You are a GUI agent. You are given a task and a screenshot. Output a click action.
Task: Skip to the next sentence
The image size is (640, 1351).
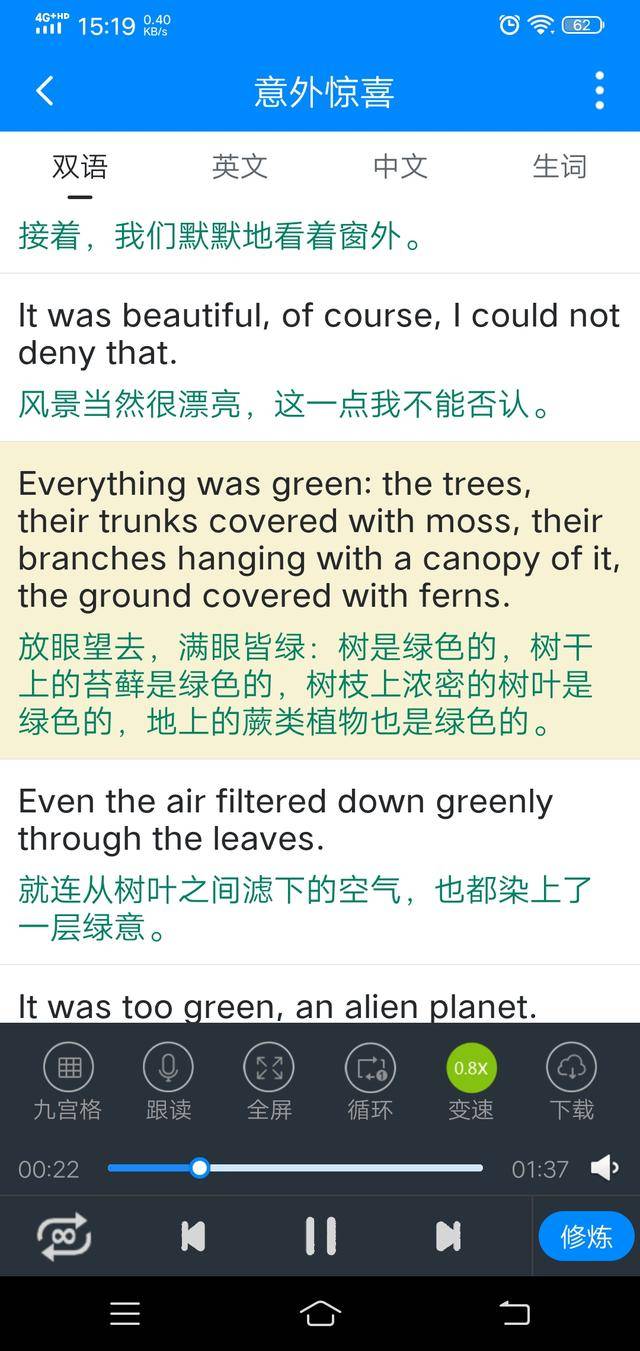click(x=448, y=1237)
